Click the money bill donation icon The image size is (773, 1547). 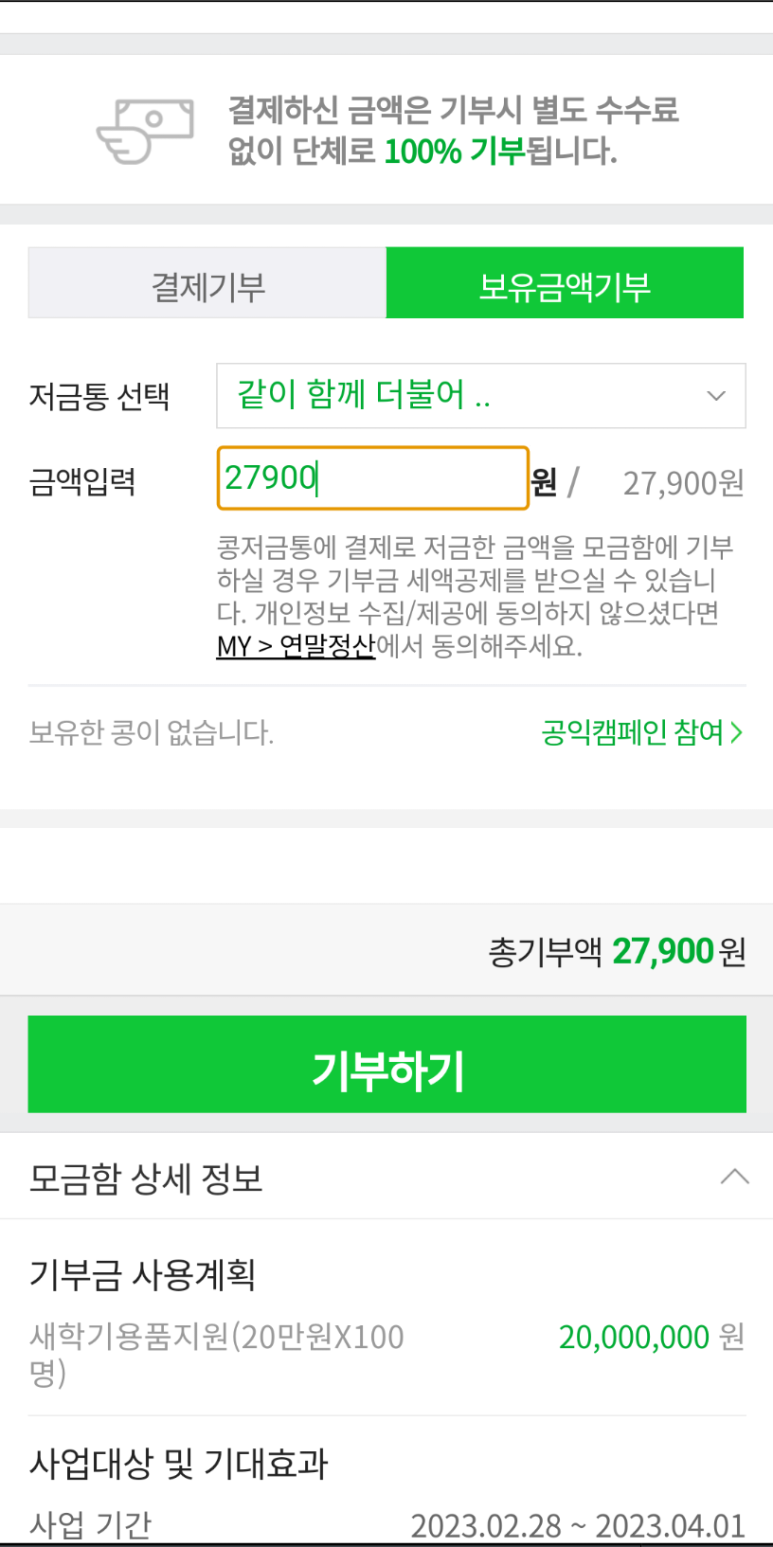[x=146, y=130]
